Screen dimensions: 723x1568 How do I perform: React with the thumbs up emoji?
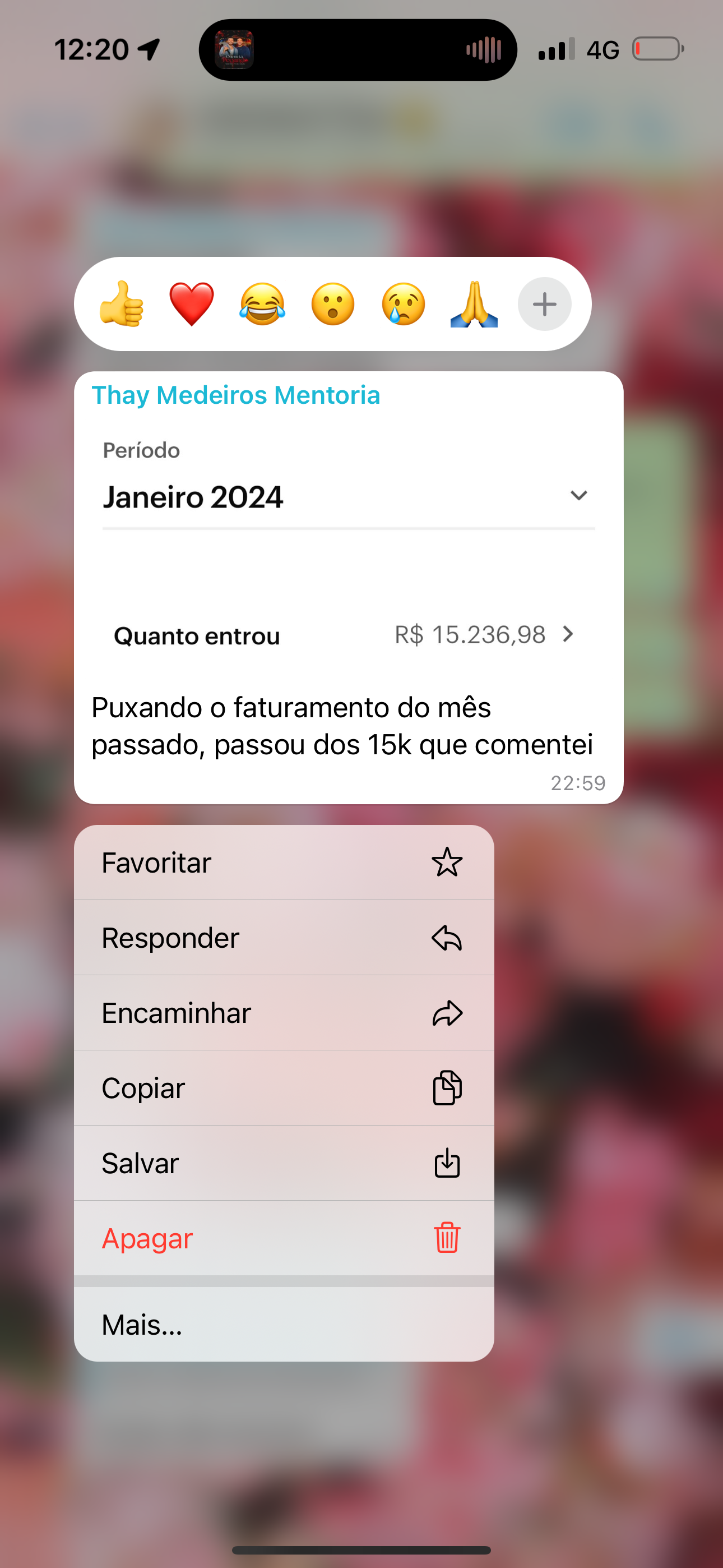pos(122,304)
